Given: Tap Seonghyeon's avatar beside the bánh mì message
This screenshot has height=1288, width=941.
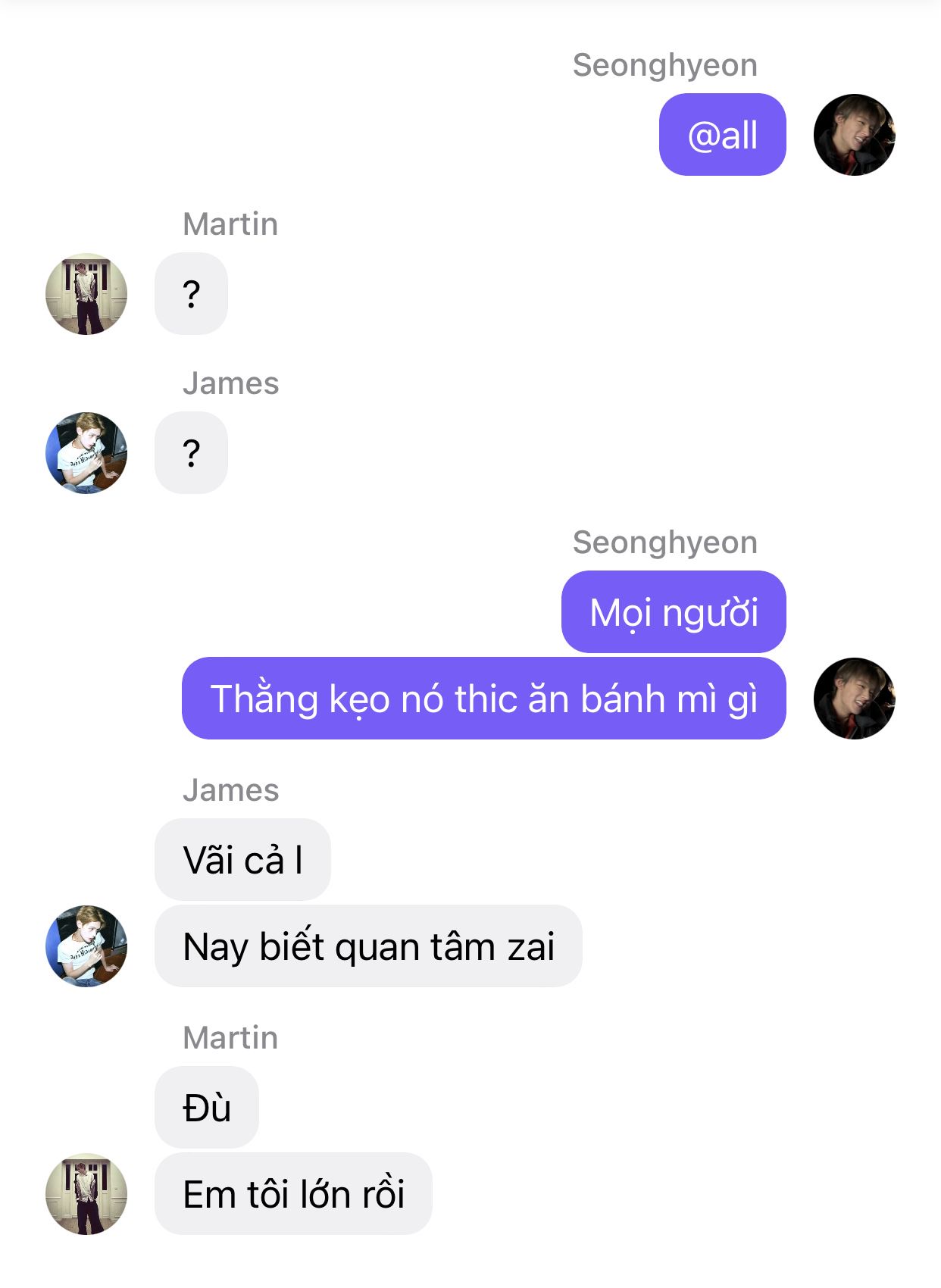Looking at the screenshot, I should pyautogui.click(x=854, y=699).
